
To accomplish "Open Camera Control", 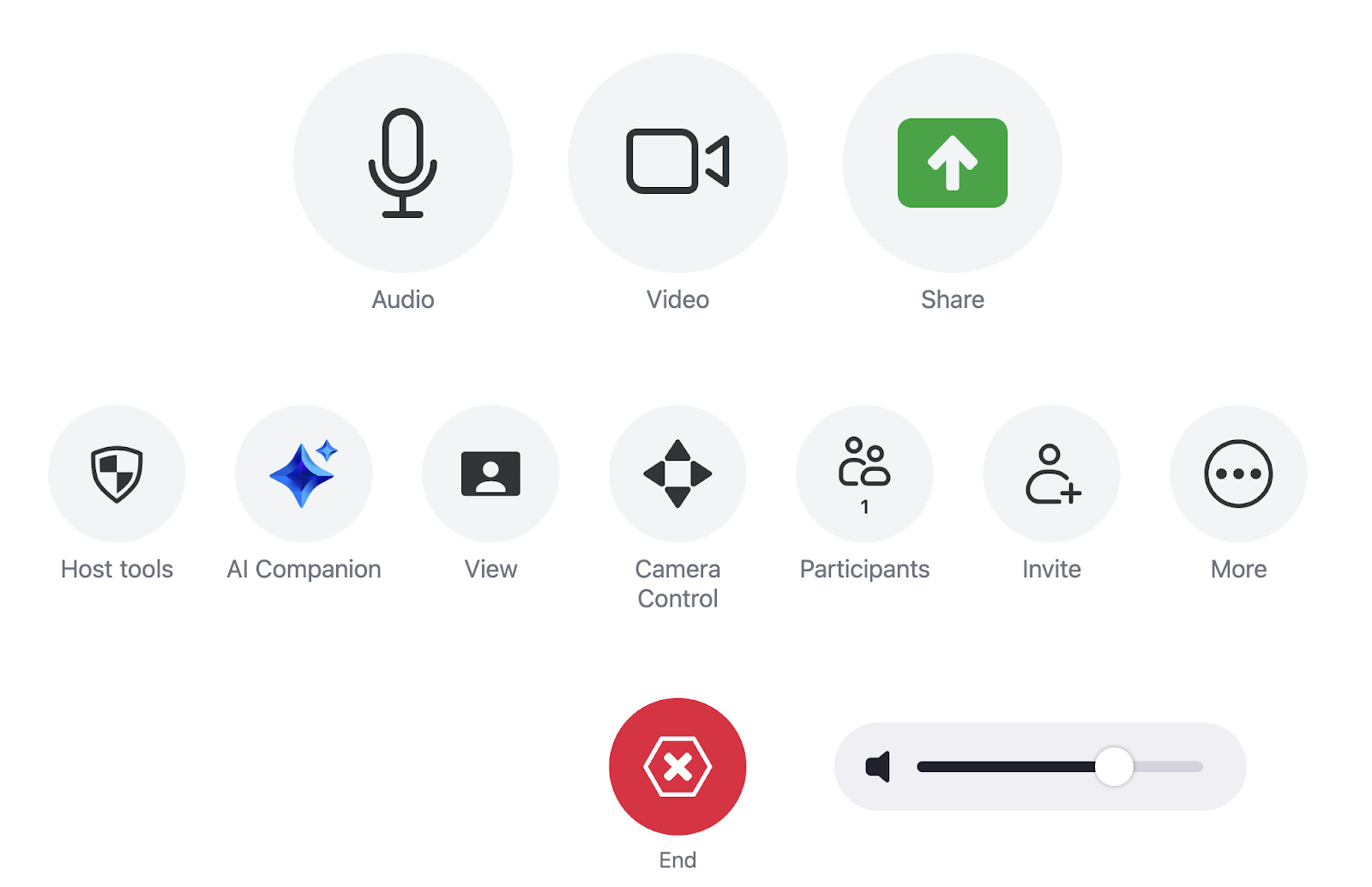I will click(x=677, y=474).
